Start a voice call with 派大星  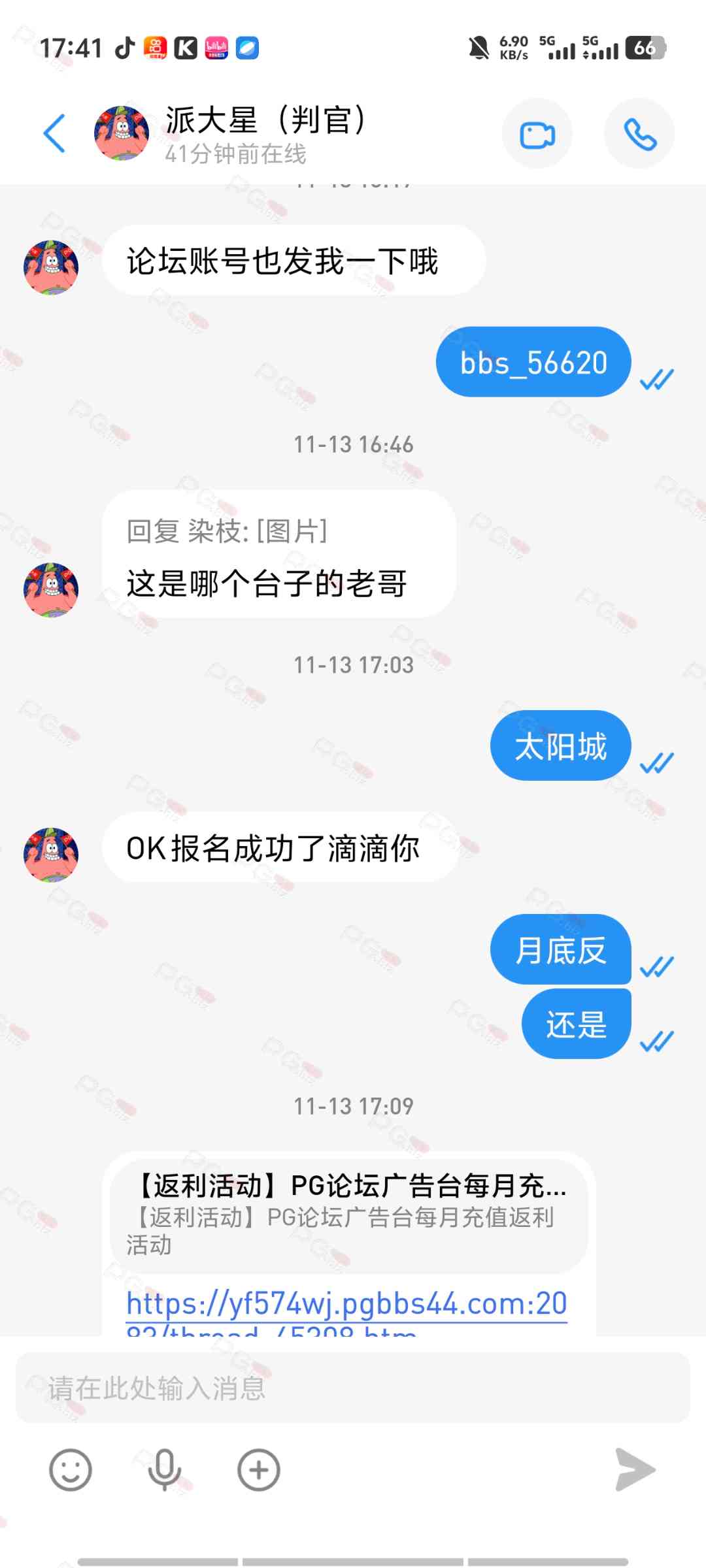639,135
